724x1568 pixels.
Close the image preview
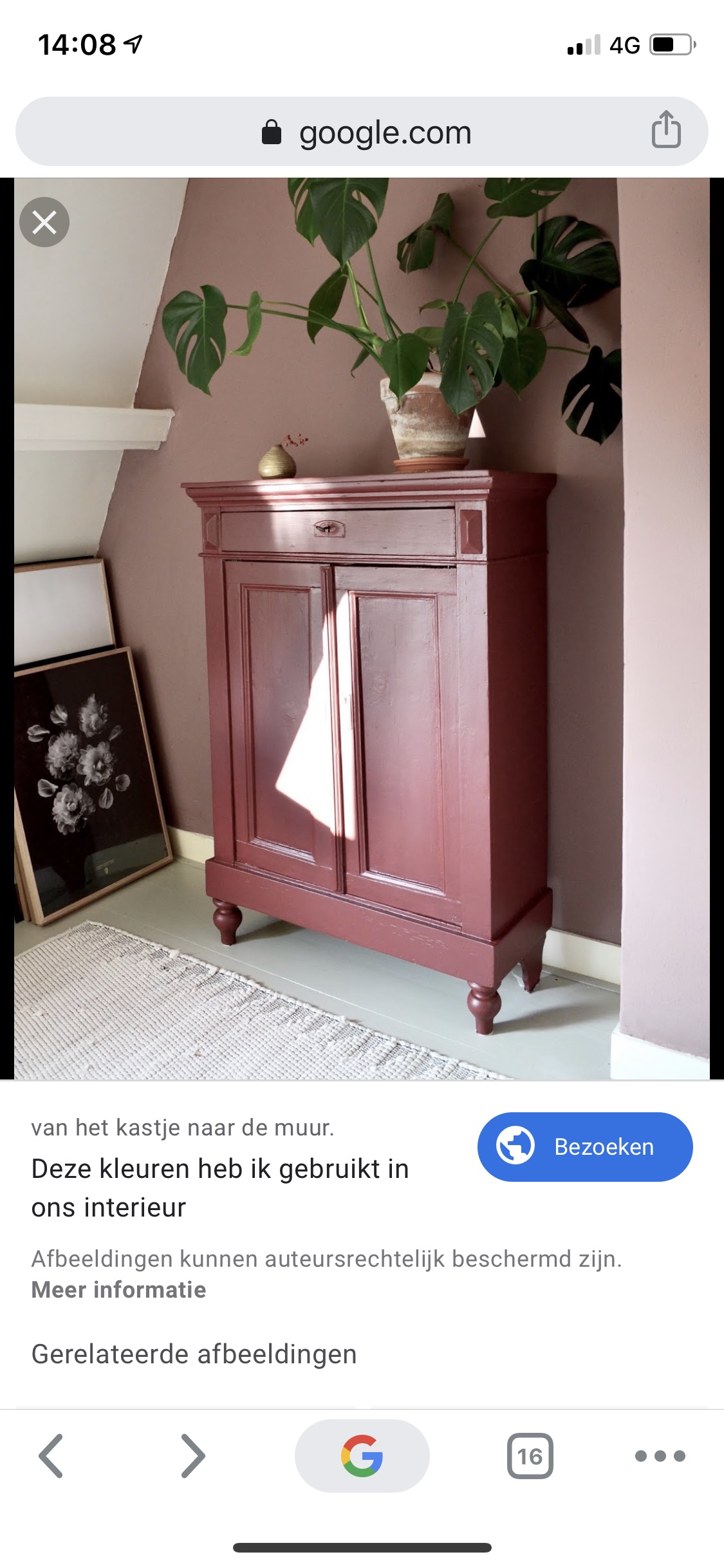pyautogui.click(x=44, y=222)
